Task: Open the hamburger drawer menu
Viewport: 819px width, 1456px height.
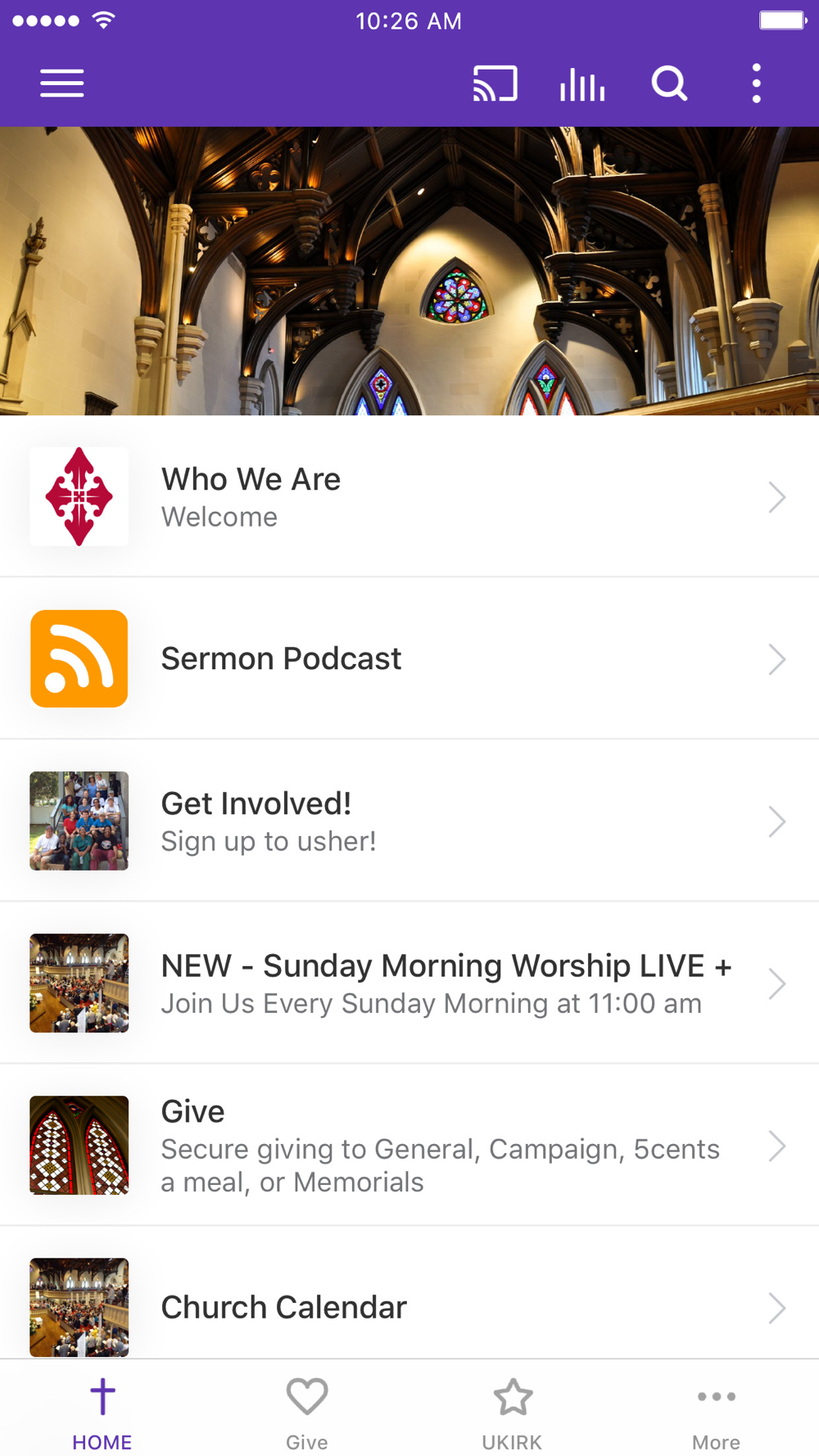Action: 62,84
